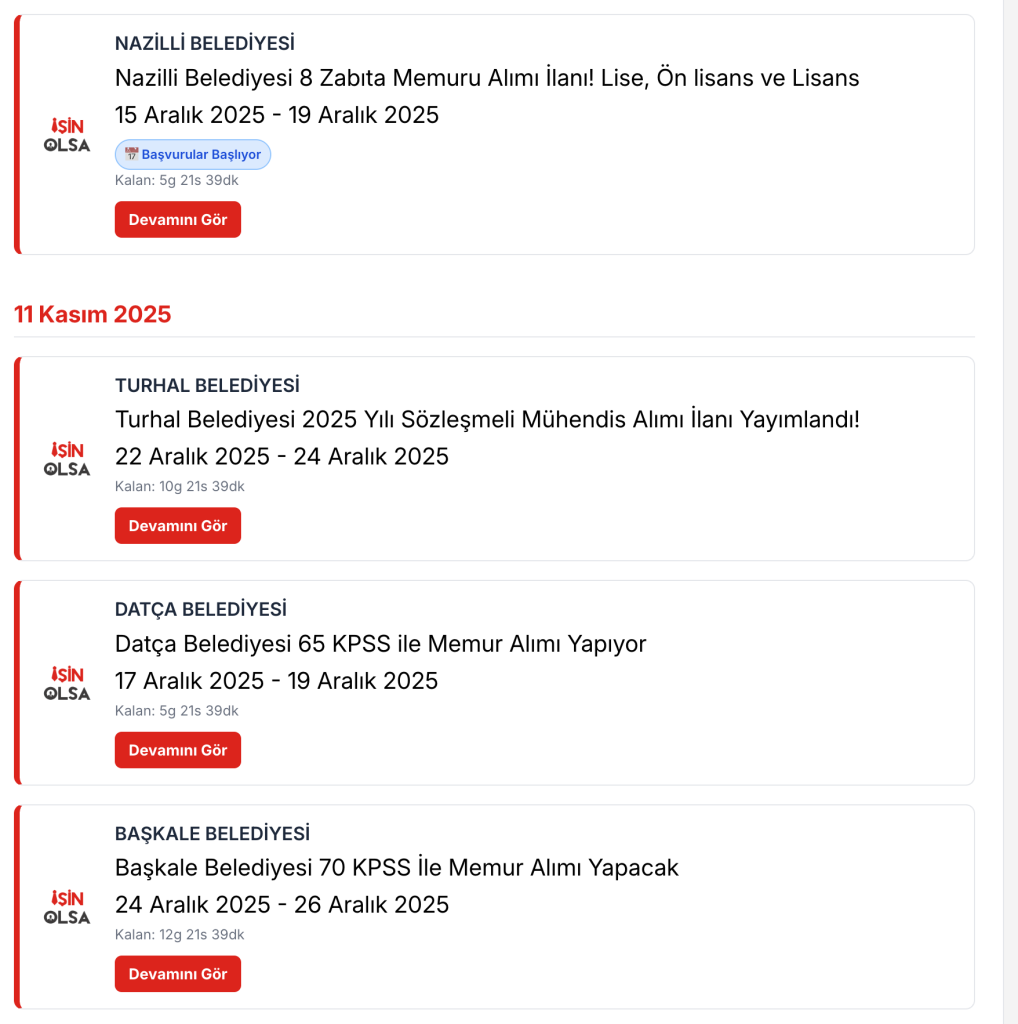View more on Datça Belediyesi listing
1018x1024 pixels.
point(178,750)
